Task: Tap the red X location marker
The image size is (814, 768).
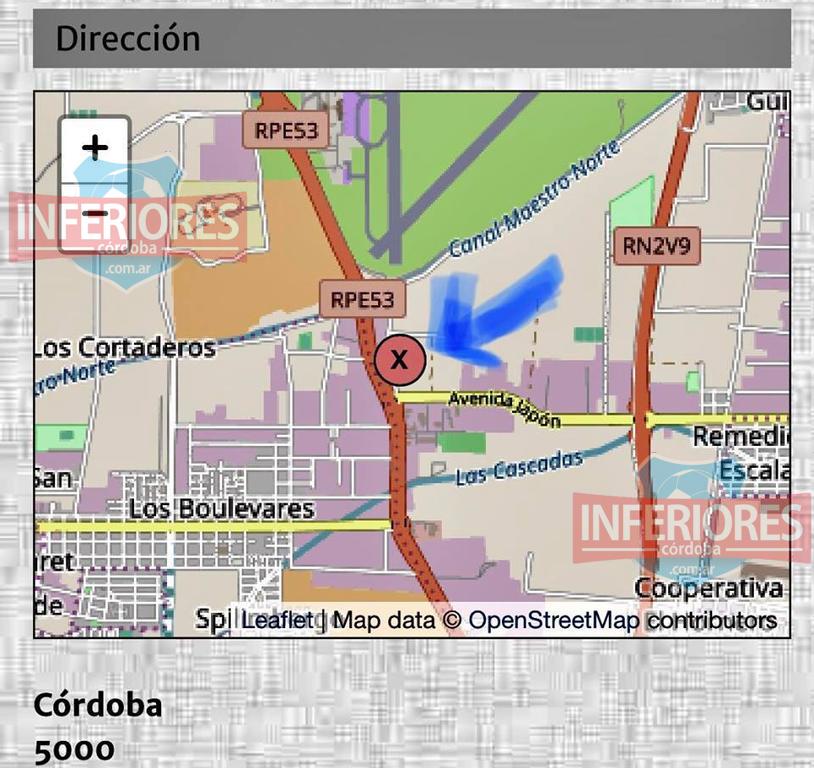Action: click(399, 359)
